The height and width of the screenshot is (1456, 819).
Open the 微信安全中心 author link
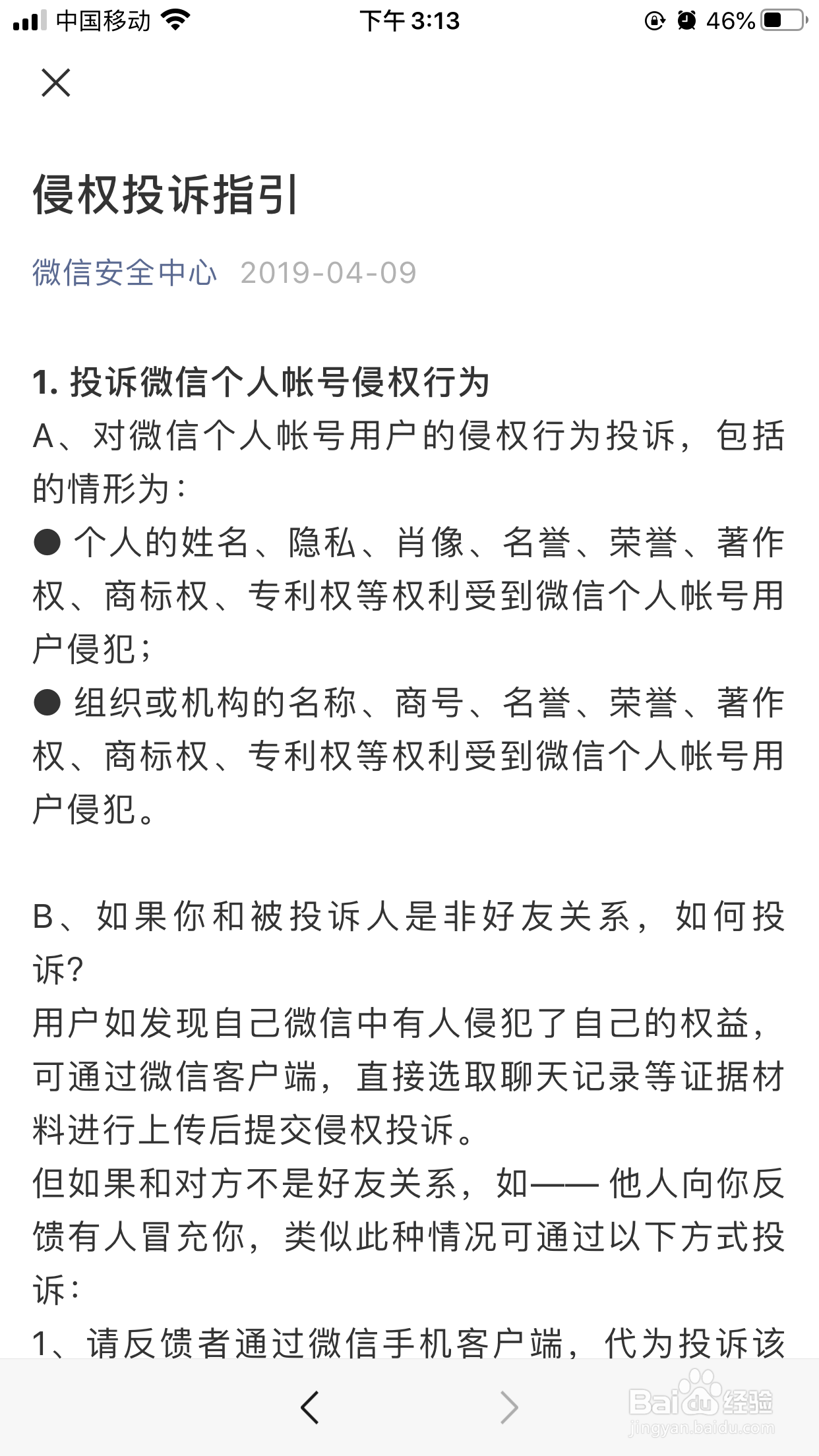[123, 274]
